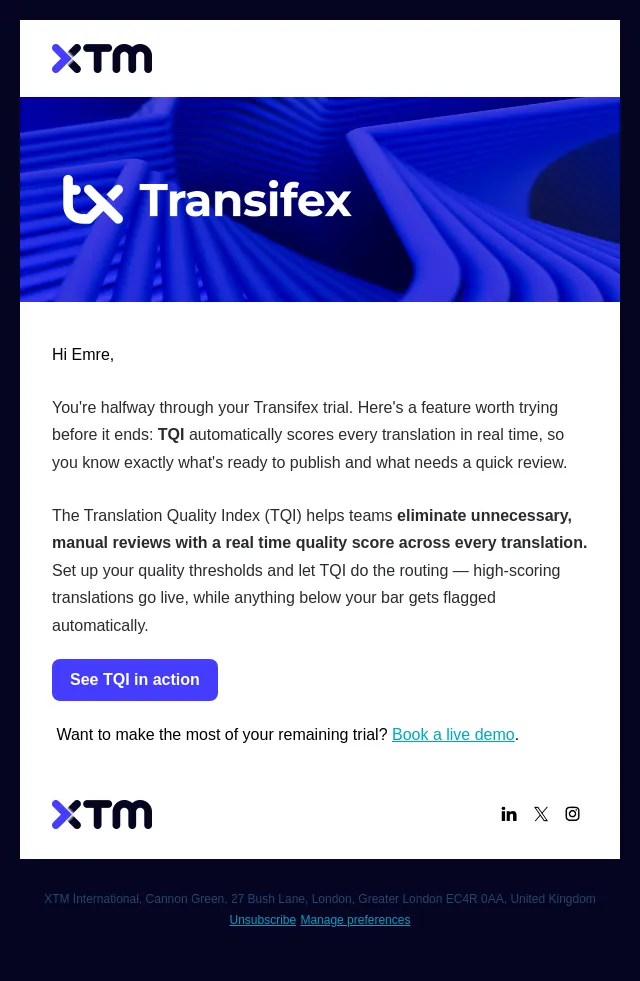Open the Book a live demo link
Screen dimensions: 640x981
(x=453, y=734)
